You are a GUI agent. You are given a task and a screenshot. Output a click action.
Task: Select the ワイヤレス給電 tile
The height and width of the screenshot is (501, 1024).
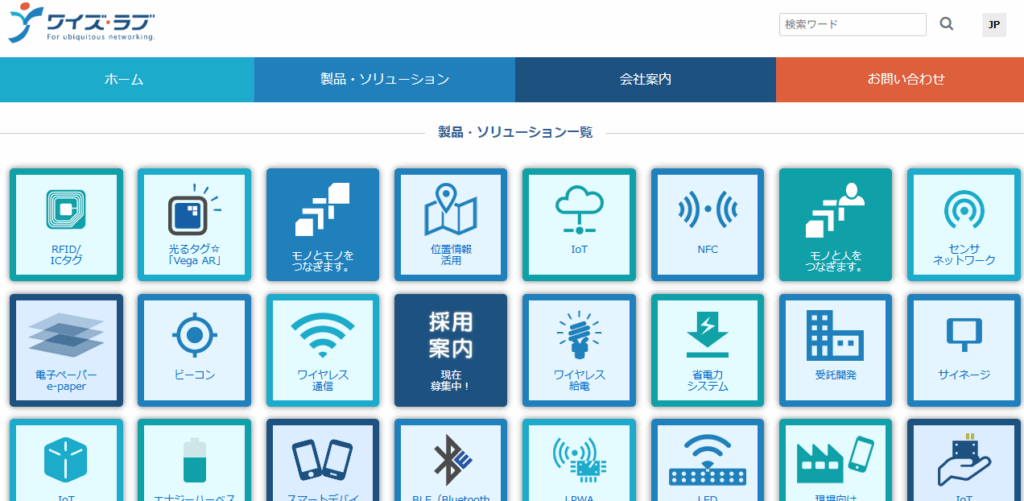pyautogui.click(x=579, y=350)
